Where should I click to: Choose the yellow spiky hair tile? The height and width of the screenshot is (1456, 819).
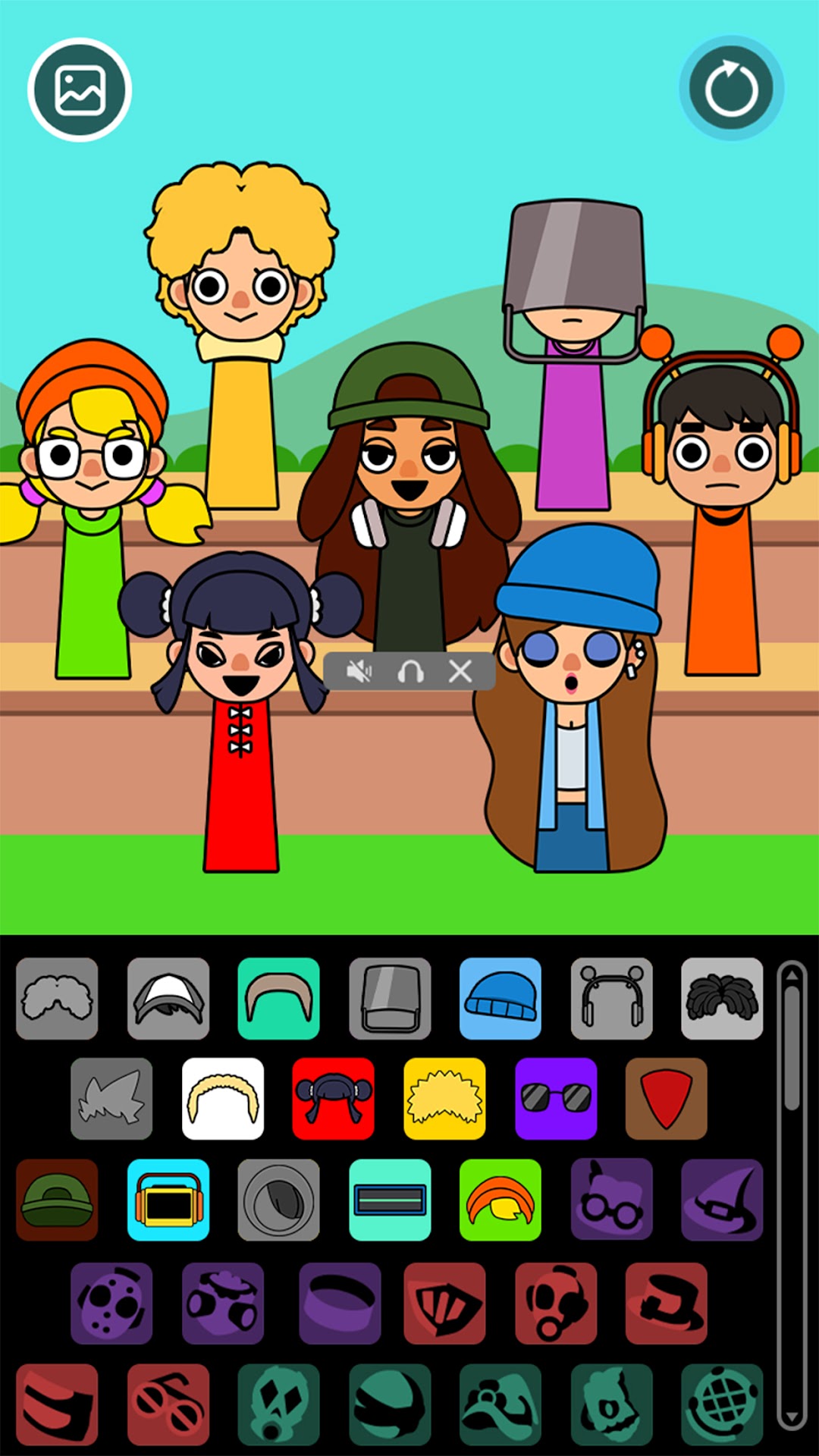click(444, 1098)
